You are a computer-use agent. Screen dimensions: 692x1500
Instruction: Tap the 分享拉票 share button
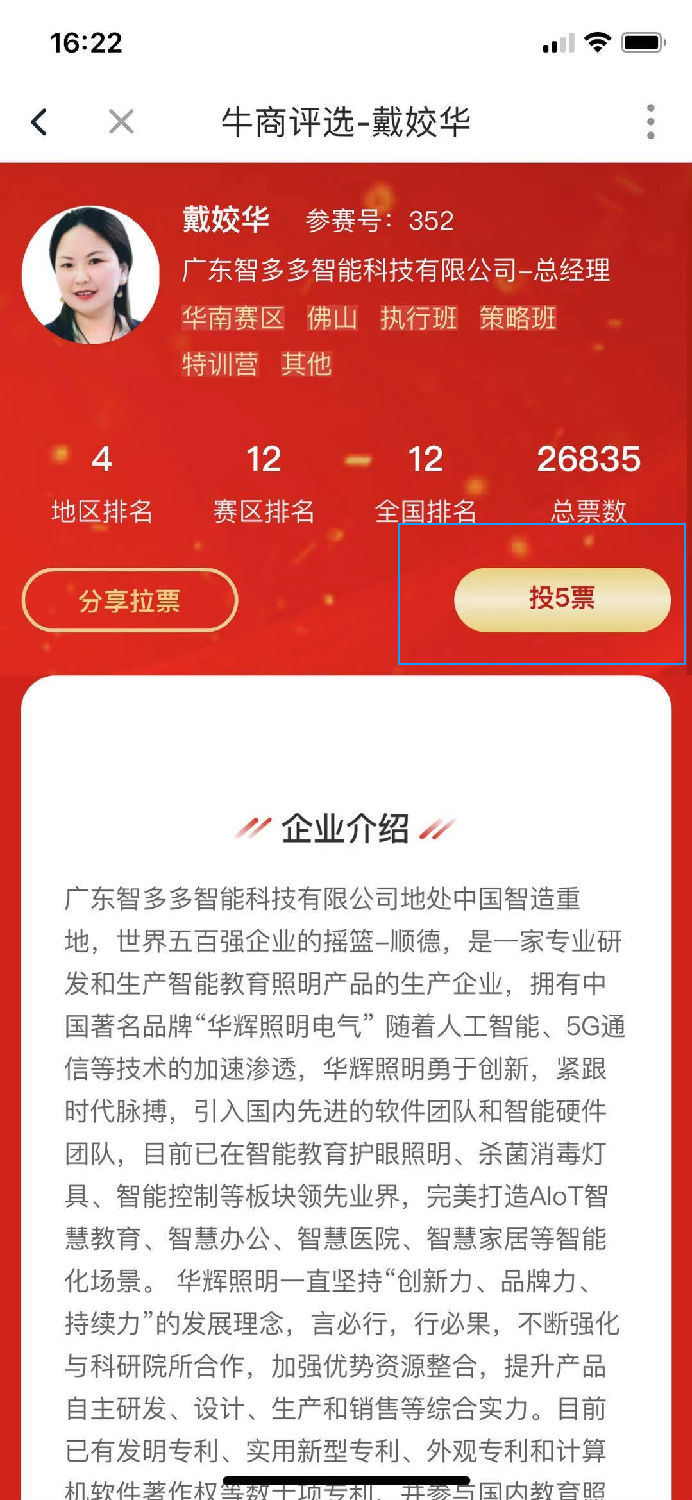point(130,600)
